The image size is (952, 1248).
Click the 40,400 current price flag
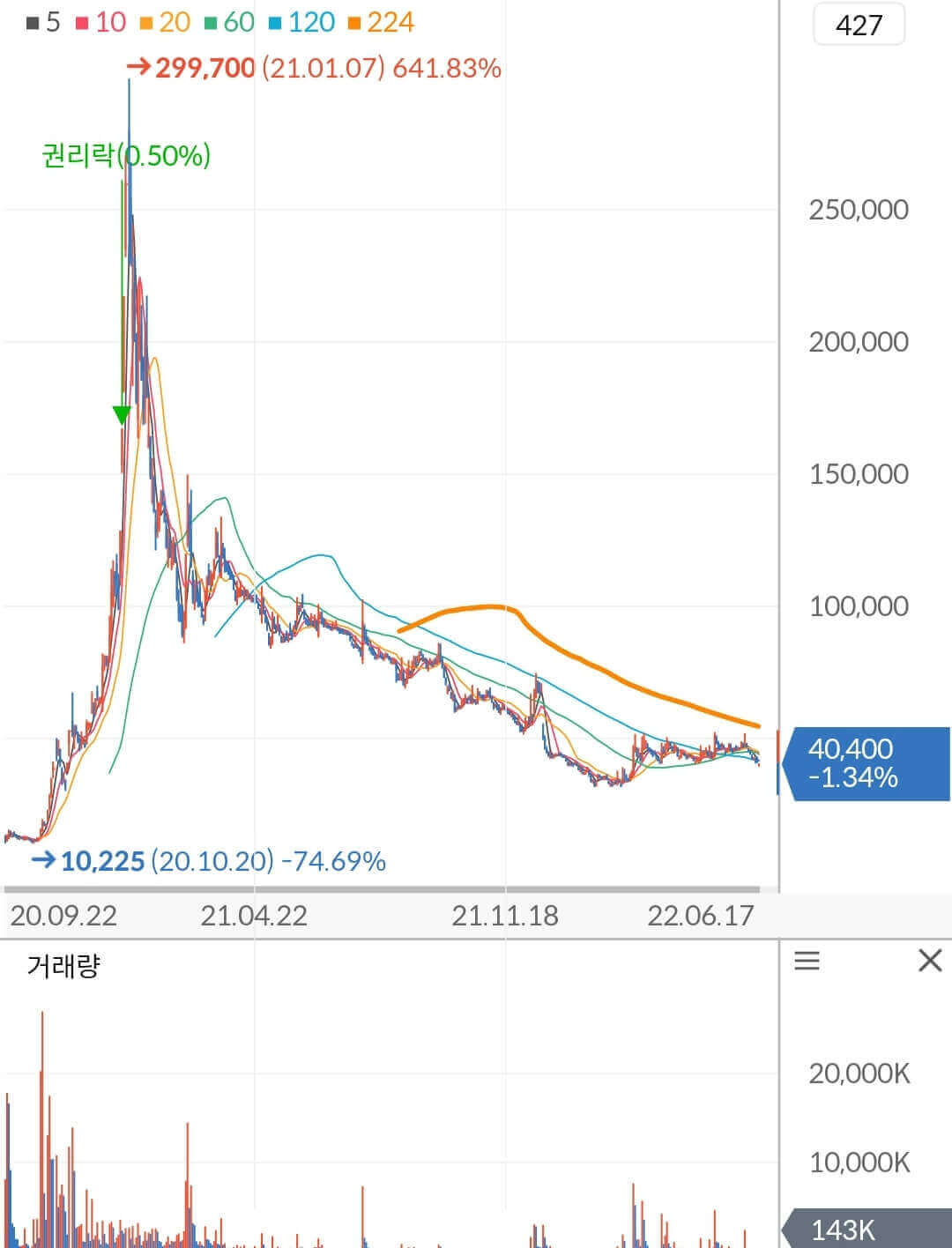tap(868, 763)
